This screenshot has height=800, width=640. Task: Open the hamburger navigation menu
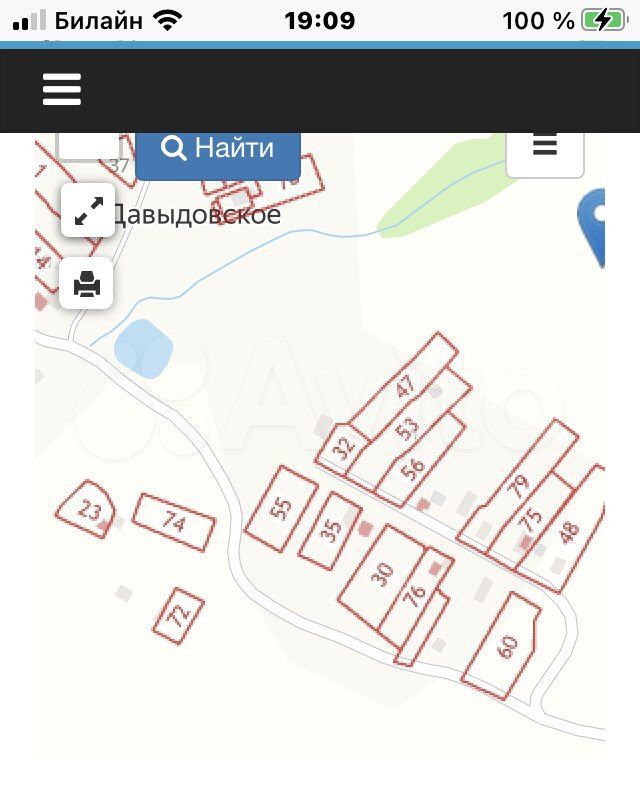tap(61, 90)
